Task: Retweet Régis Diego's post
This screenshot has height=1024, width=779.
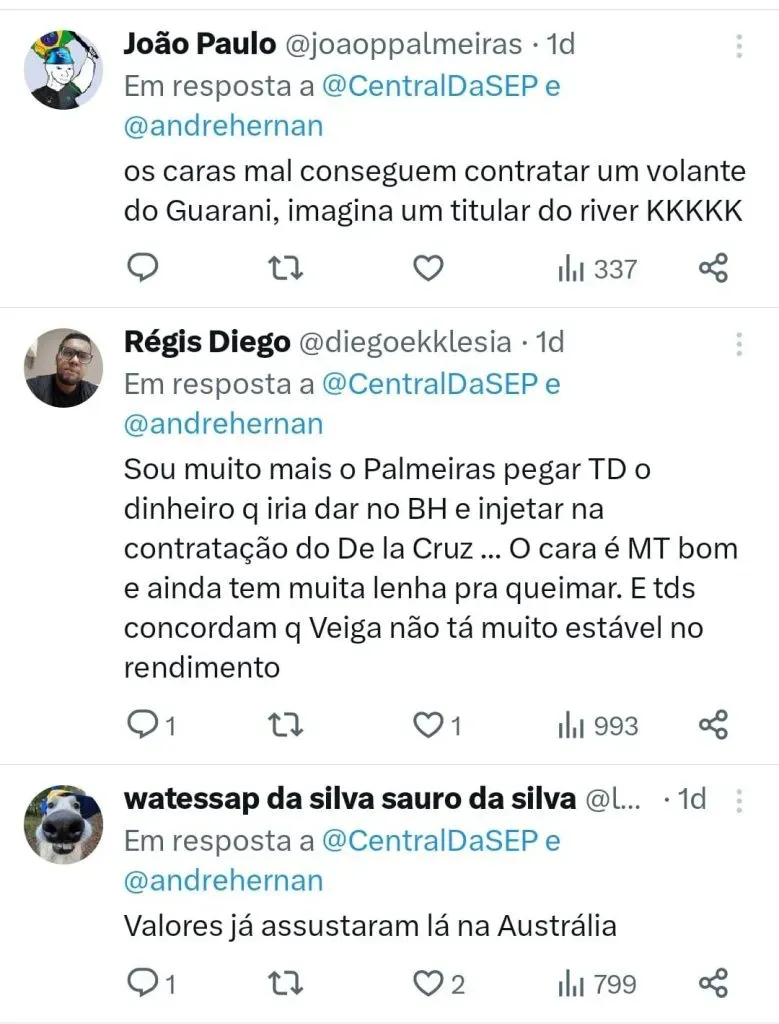Action: click(x=286, y=725)
